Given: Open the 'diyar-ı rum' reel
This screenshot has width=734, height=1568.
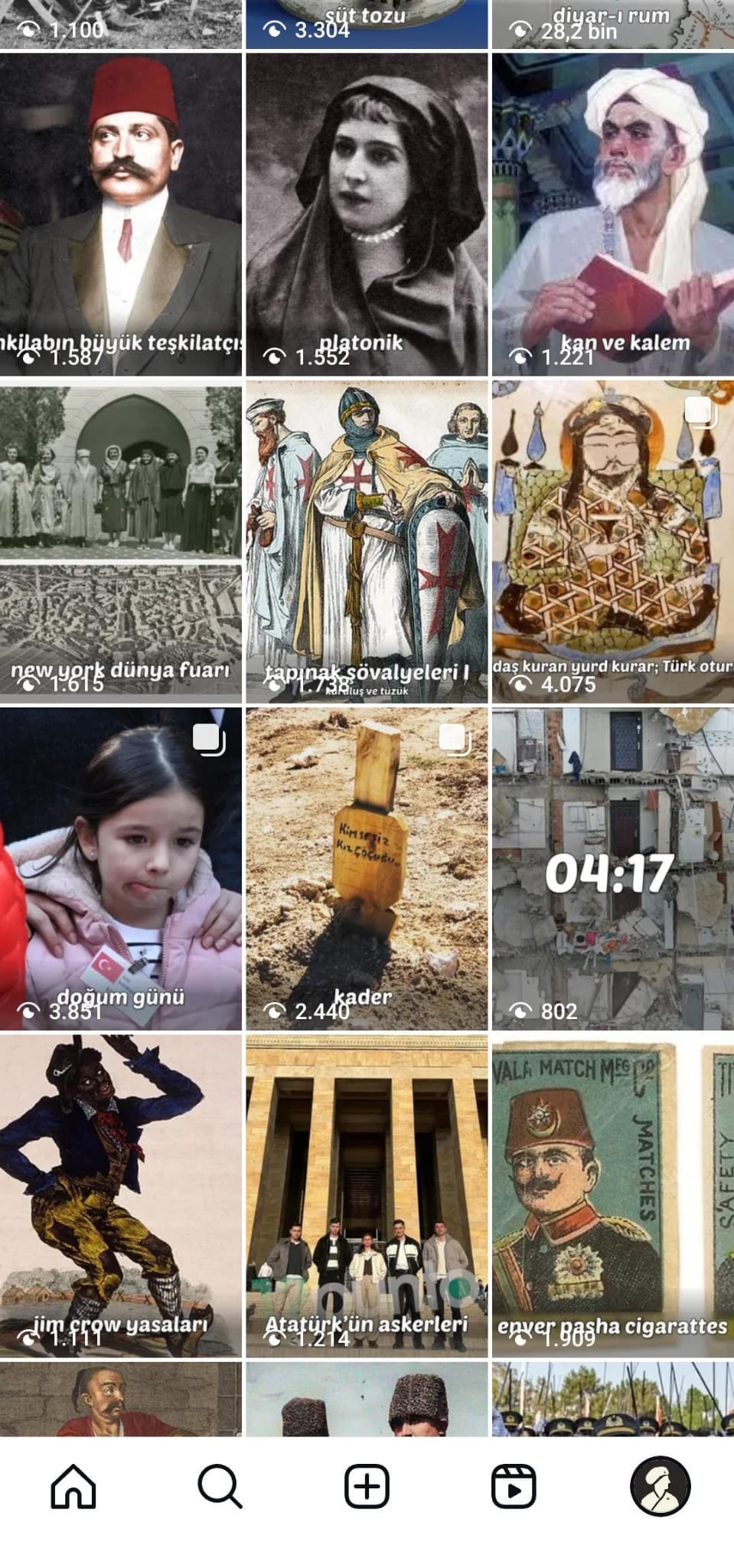Looking at the screenshot, I should [612, 23].
